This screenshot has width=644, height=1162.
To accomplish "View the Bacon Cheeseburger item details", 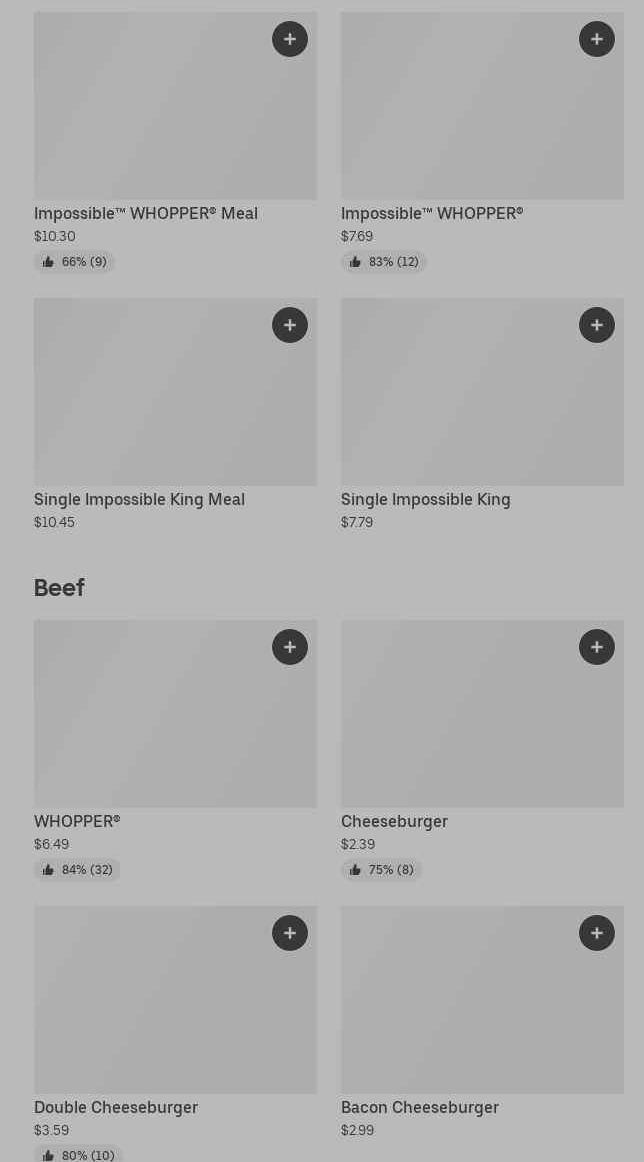I will point(482,1023).
